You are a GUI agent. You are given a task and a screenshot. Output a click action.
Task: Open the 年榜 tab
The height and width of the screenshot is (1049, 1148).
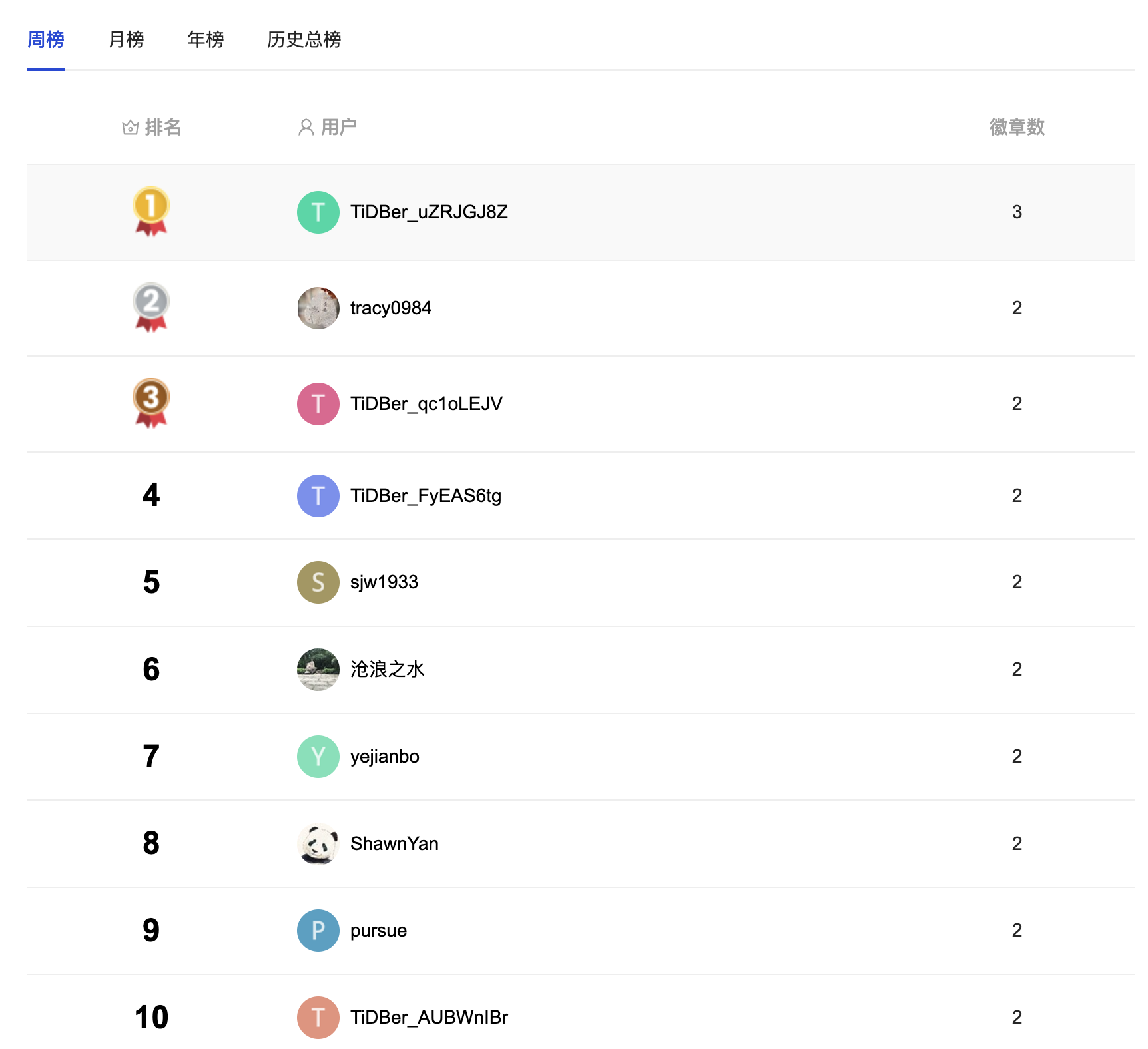[x=205, y=40]
